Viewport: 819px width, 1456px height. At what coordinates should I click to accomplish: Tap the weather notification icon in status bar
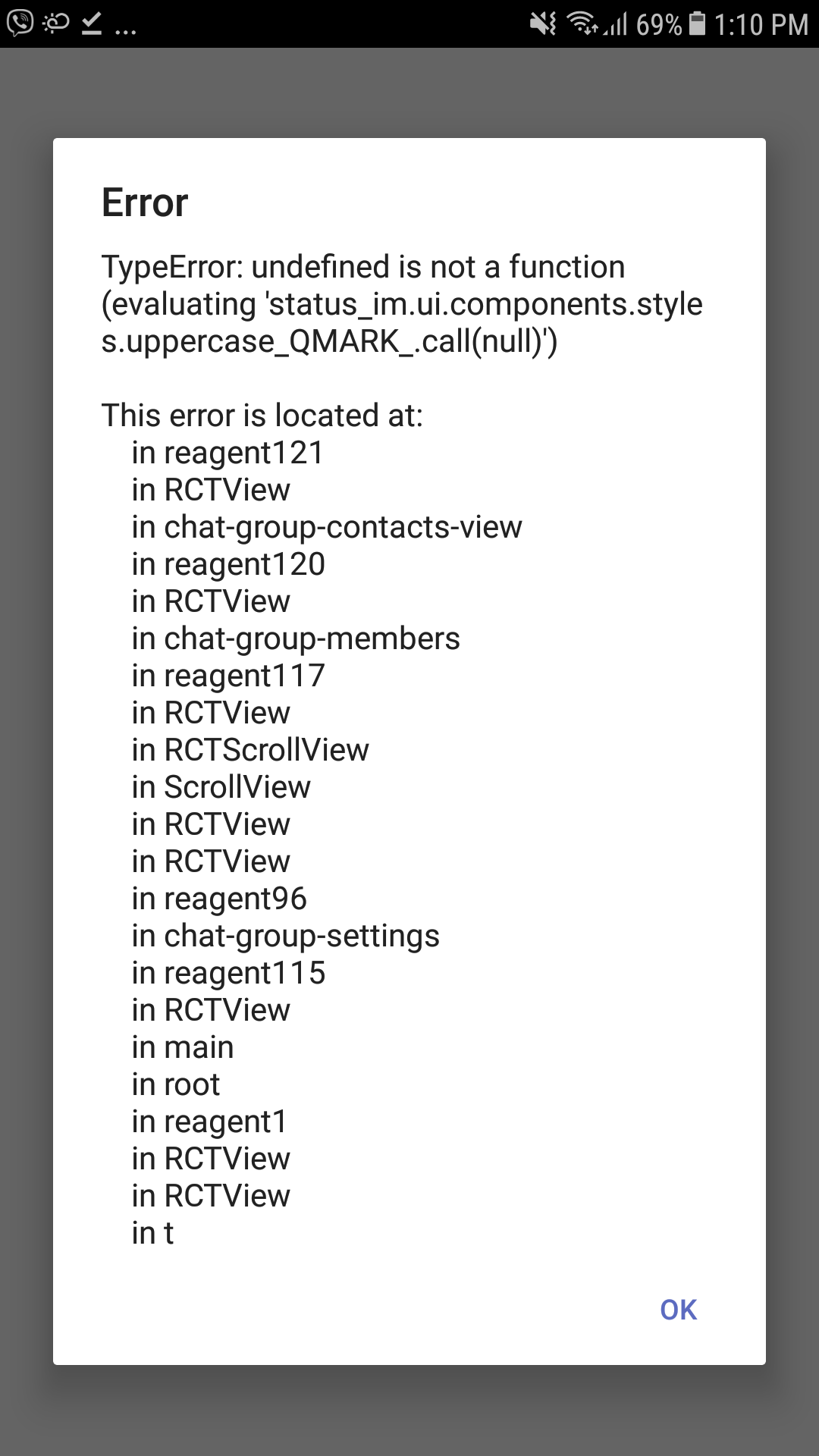click(57, 23)
